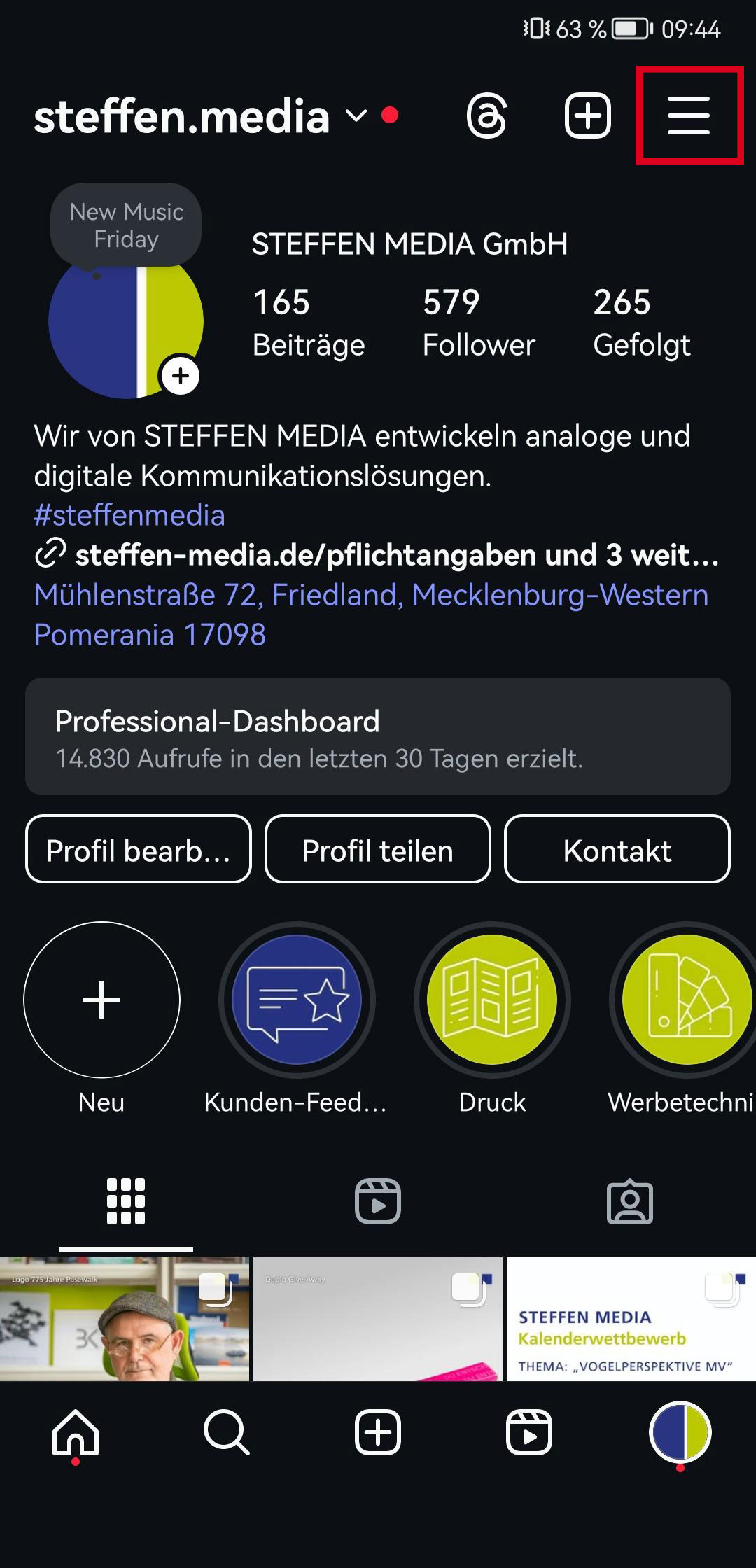Open the Professional-Dashboard card
This screenshot has width=756, height=1568.
[x=378, y=736]
